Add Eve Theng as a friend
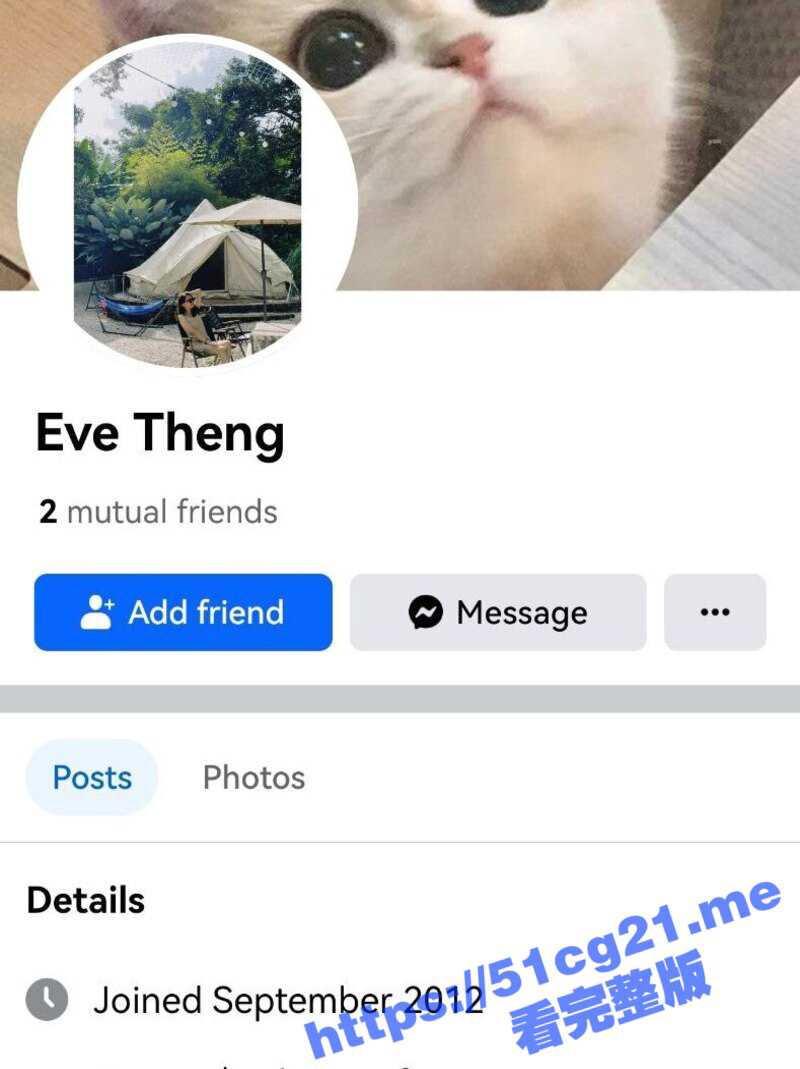This screenshot has width=800, height=1069. coord(183,612)
